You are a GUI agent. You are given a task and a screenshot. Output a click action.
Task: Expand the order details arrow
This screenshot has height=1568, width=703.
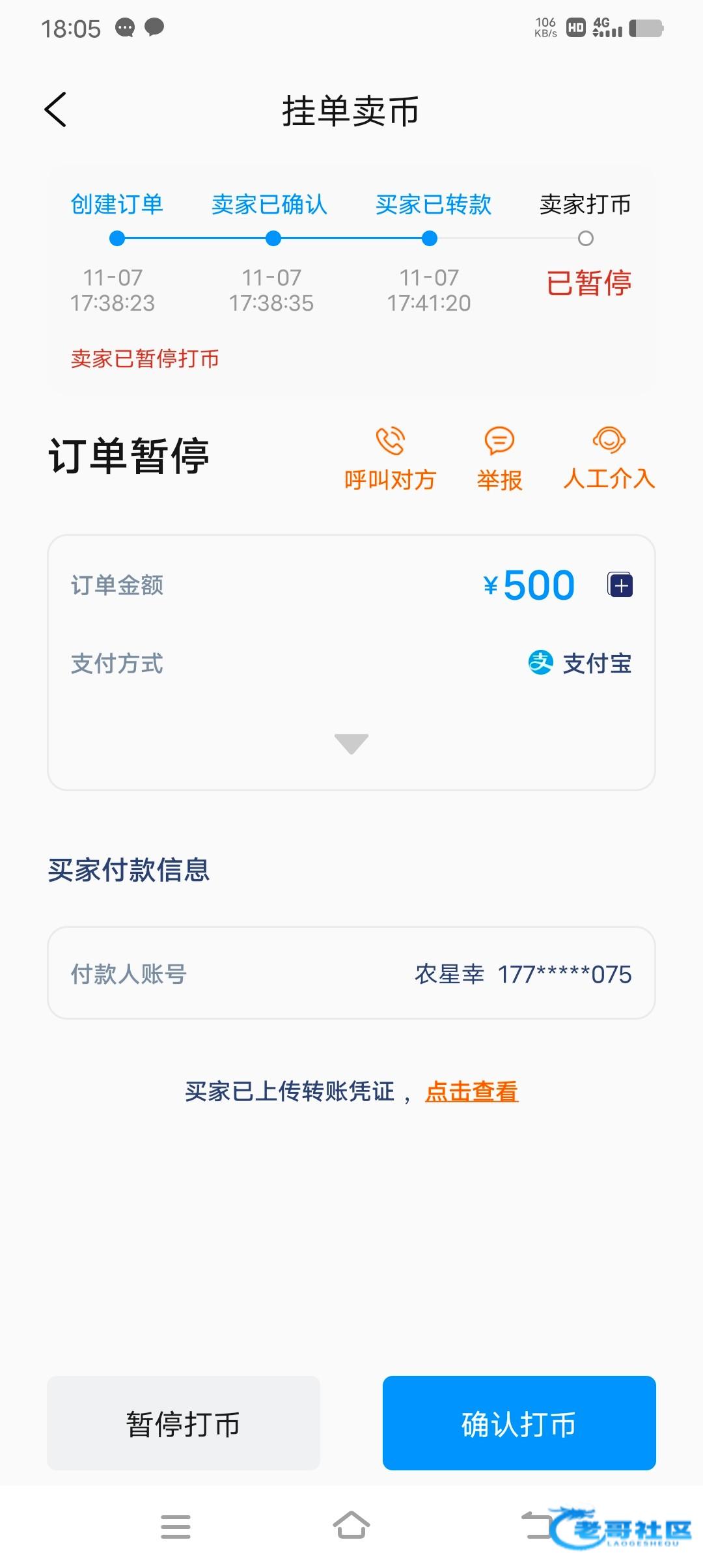click(351, 743)
